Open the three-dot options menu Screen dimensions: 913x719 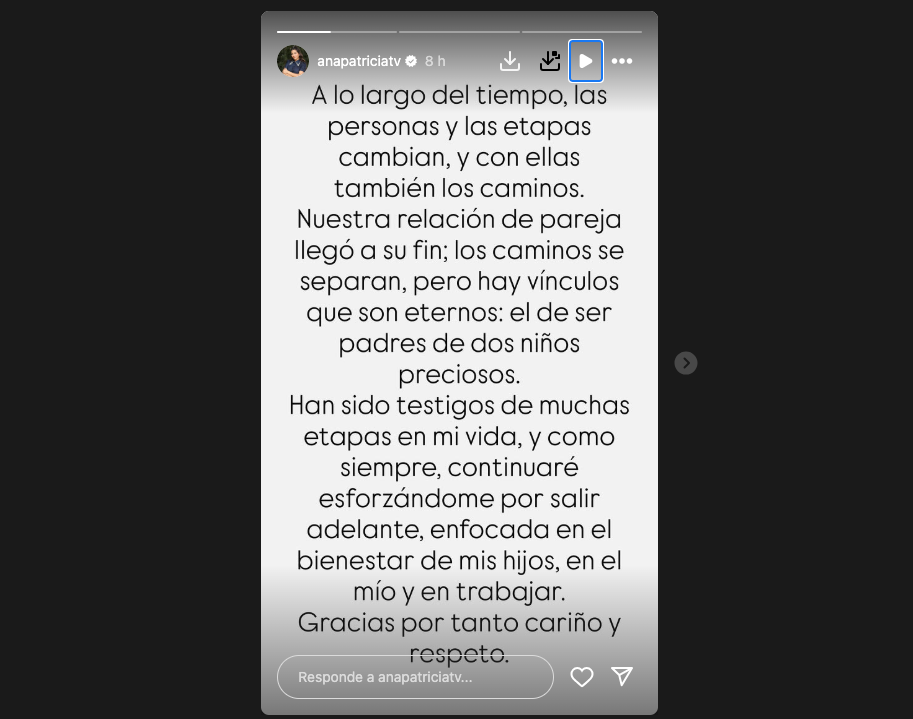click(622, 61)
